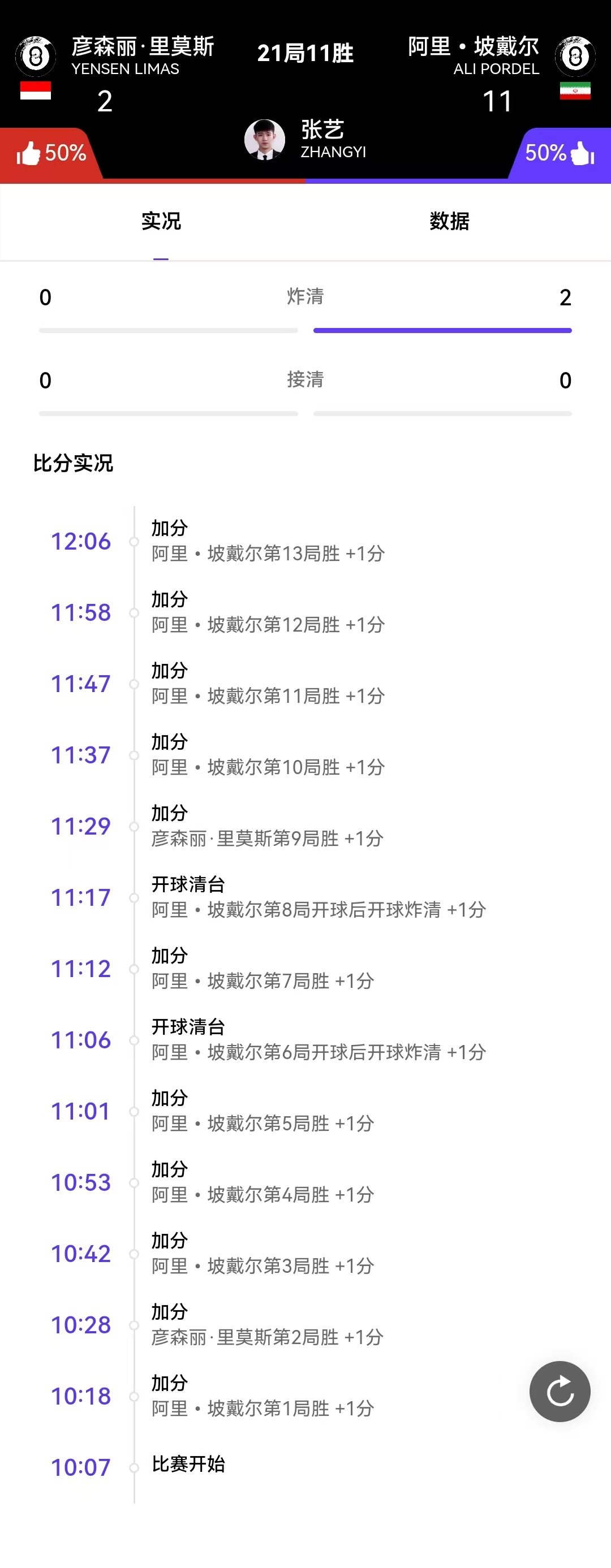Vote for Ali Pordel with the purple thumbs-up
This screenshot has height=1568, width=611.
[582, 153]
